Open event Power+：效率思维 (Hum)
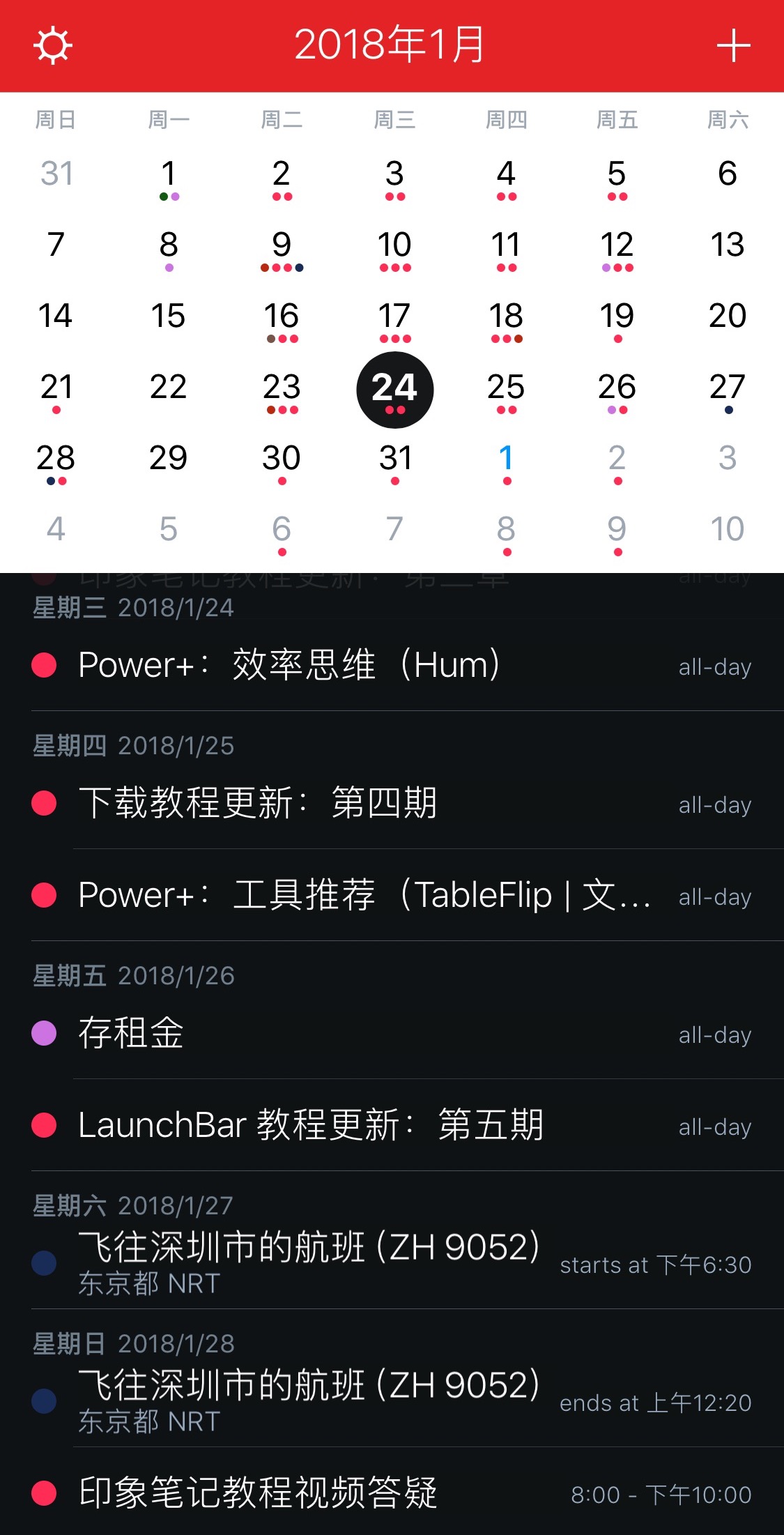The image size is (784, 1535). click(390, 665)
